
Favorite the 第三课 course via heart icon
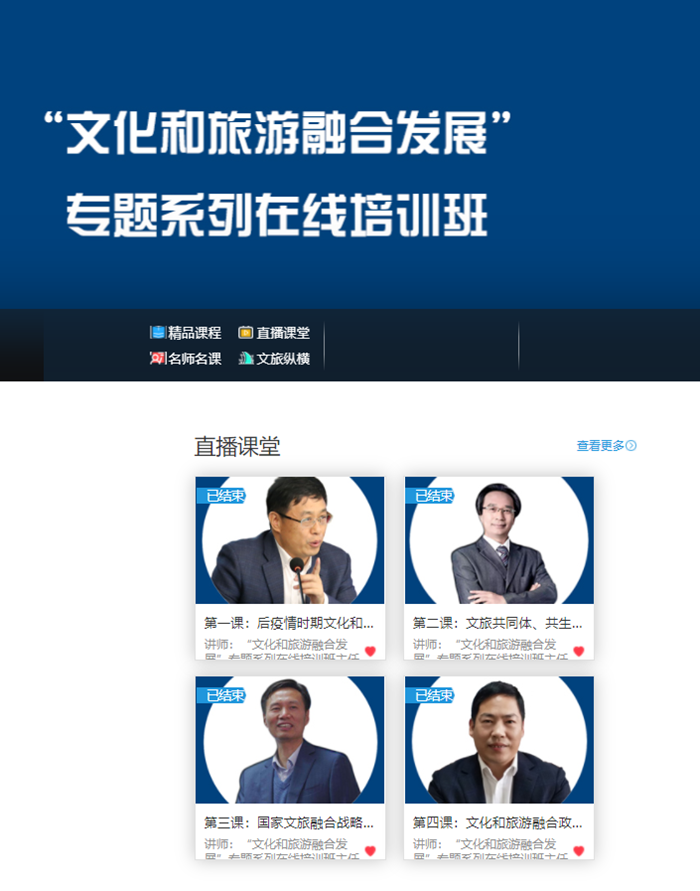tap(370, 851)
